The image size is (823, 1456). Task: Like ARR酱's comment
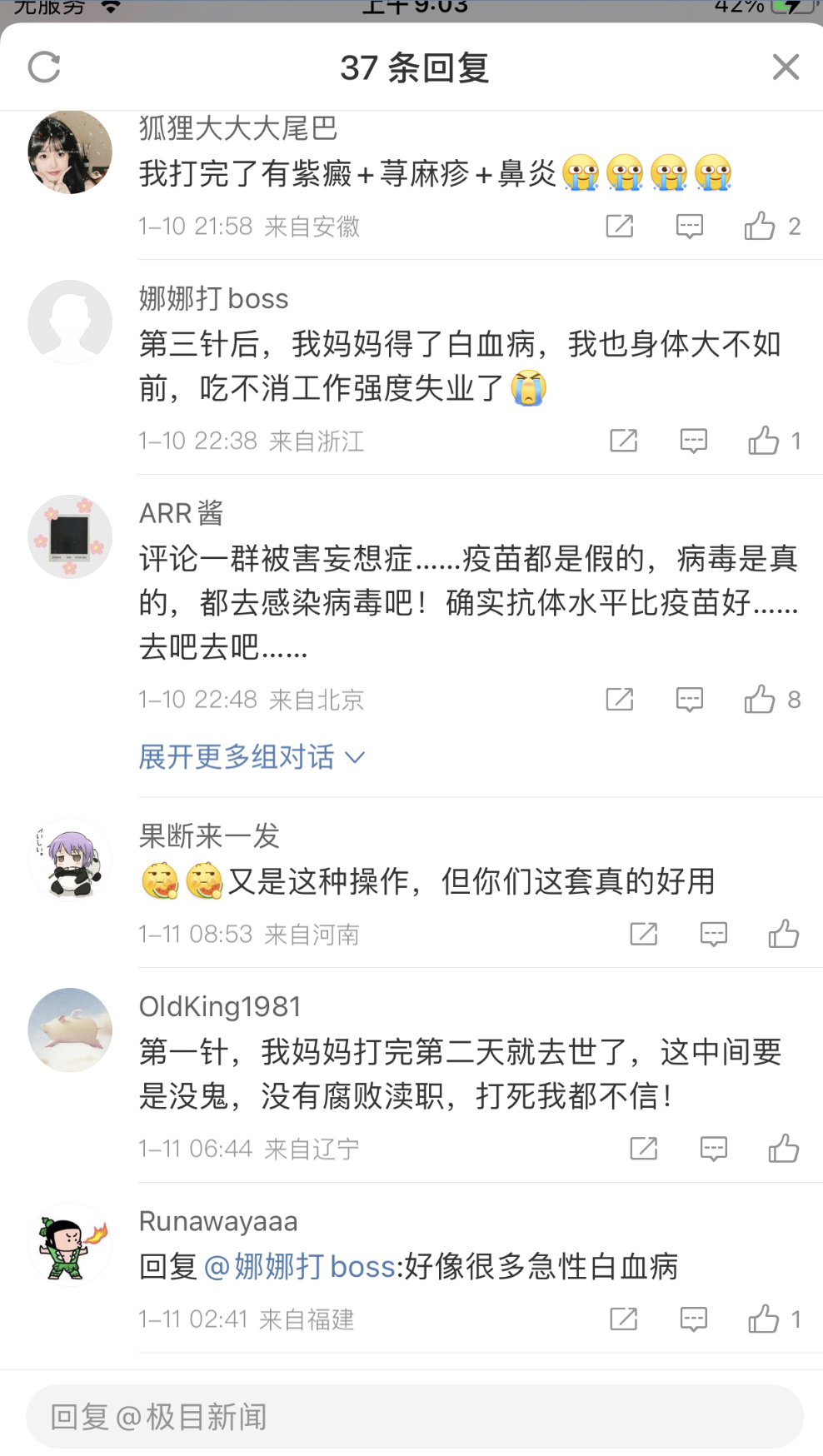coord(760,700)
